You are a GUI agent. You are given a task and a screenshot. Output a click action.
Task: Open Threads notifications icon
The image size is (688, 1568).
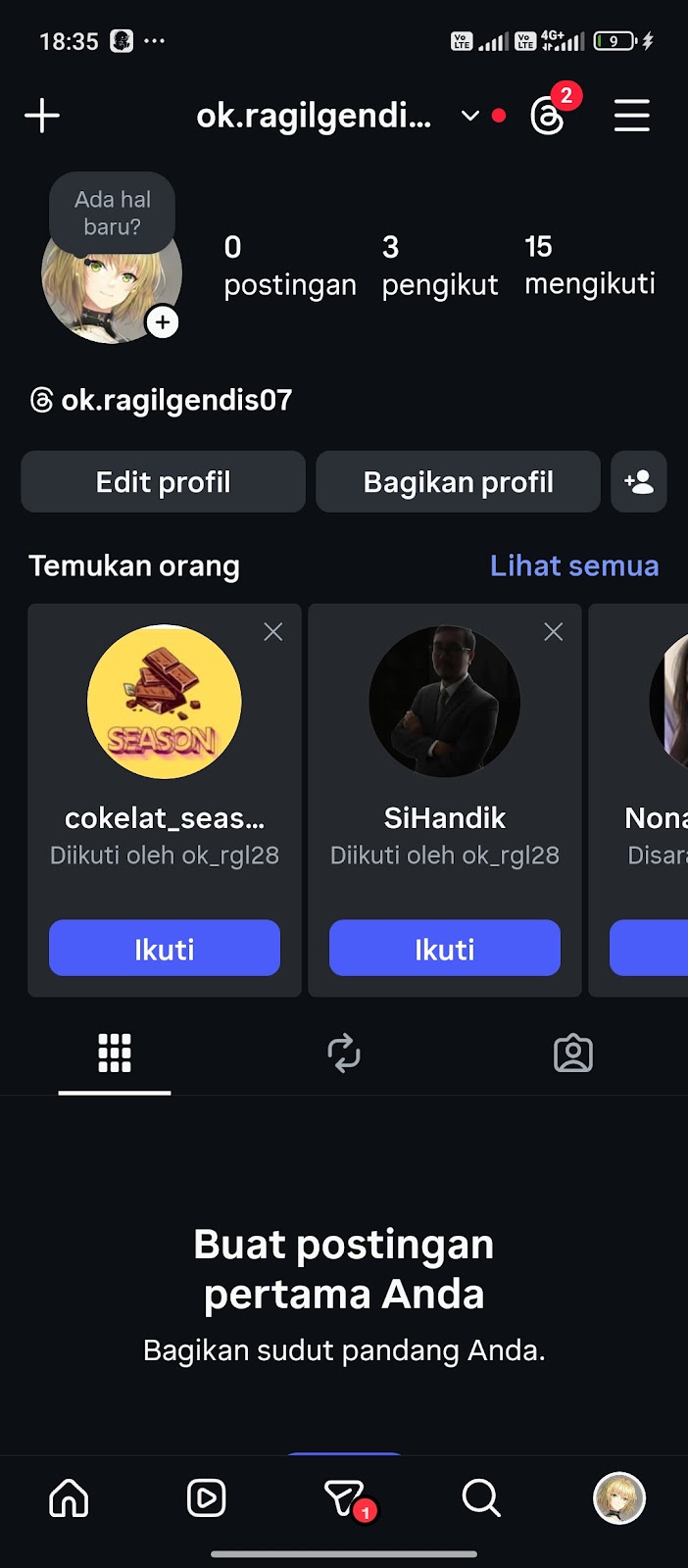548,116
